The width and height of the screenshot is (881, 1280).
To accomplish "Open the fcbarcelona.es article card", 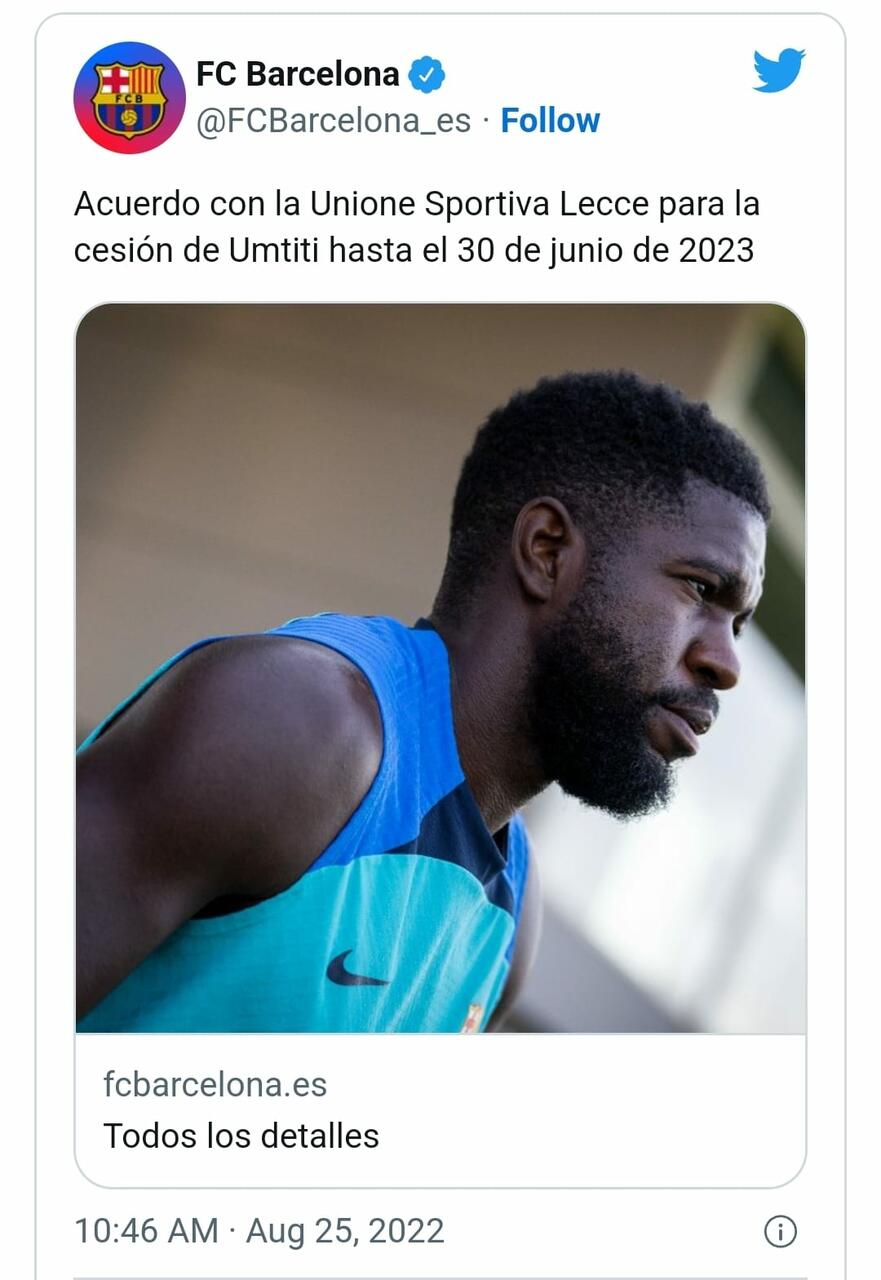I will (440, 1110).
